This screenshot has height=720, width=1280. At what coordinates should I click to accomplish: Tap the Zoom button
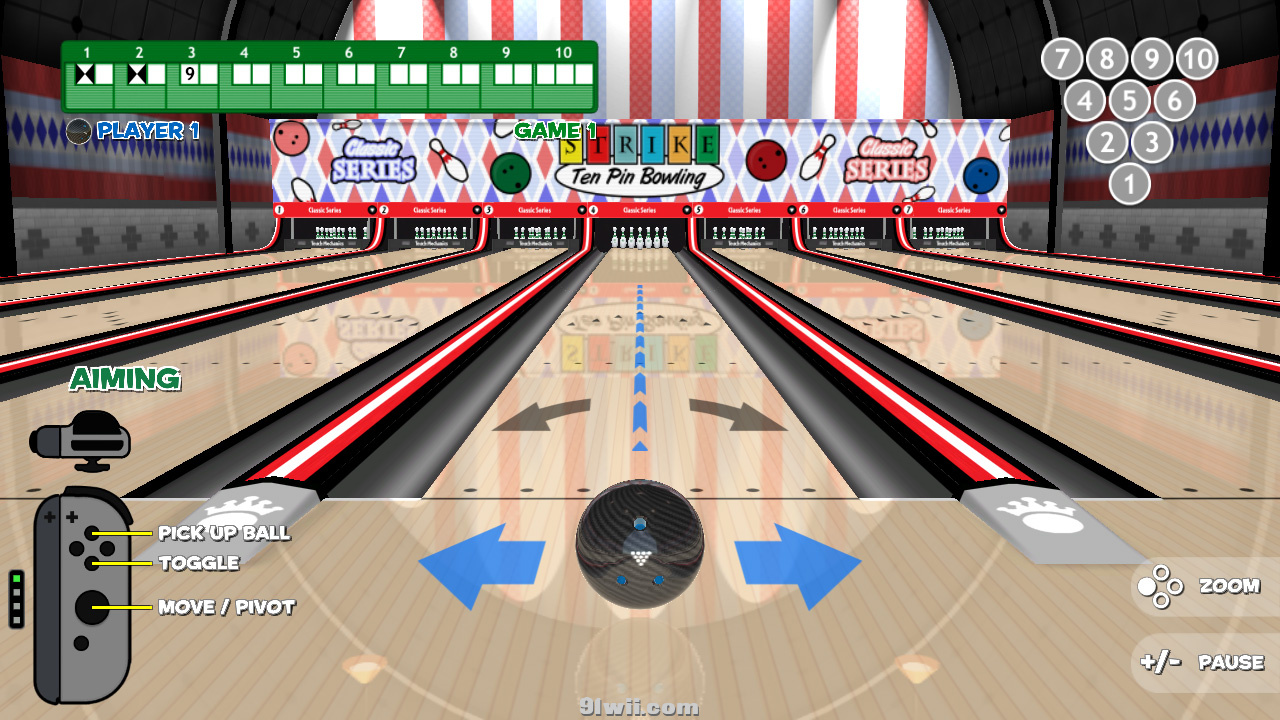pyautogui.click(x=1203, y=586)
